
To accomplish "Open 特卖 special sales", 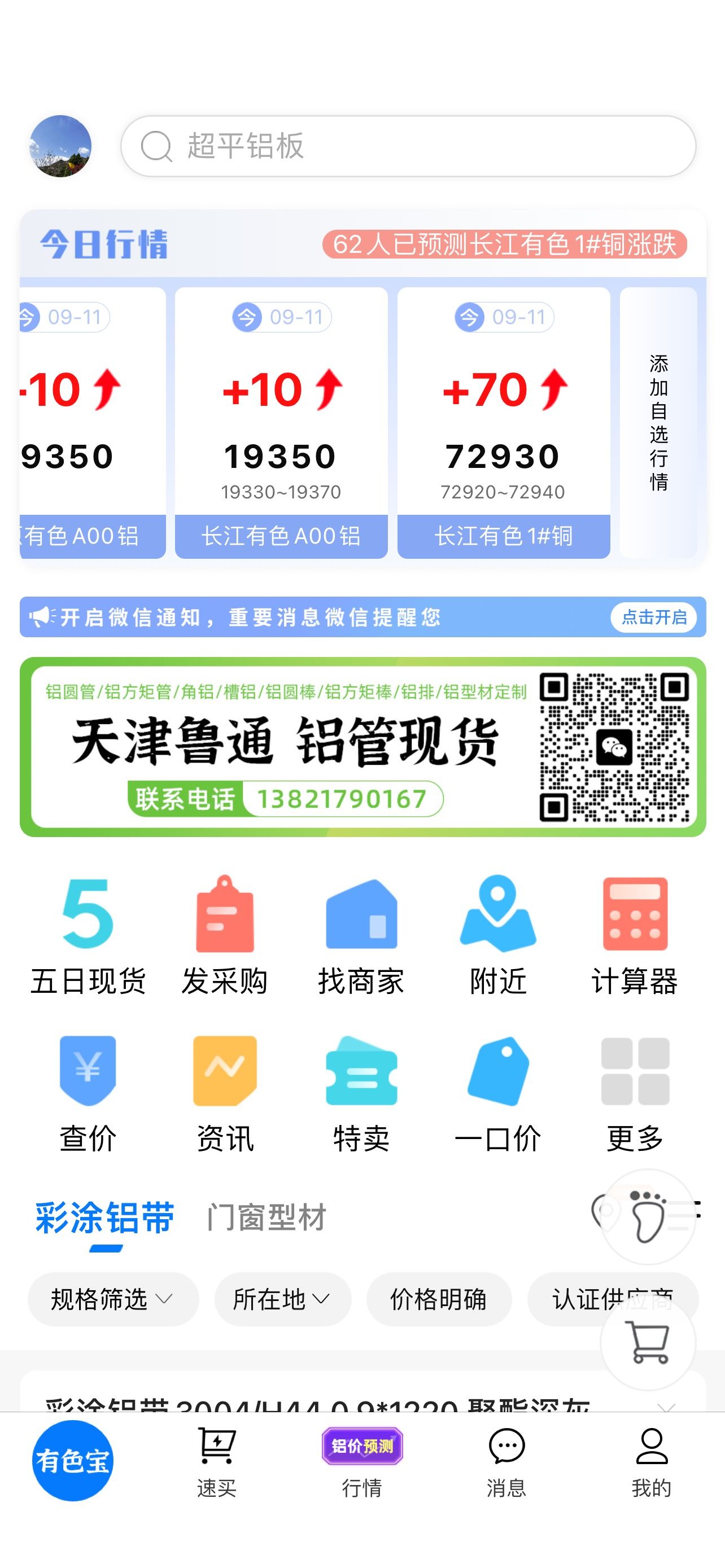I will (x=361, y=1094).
